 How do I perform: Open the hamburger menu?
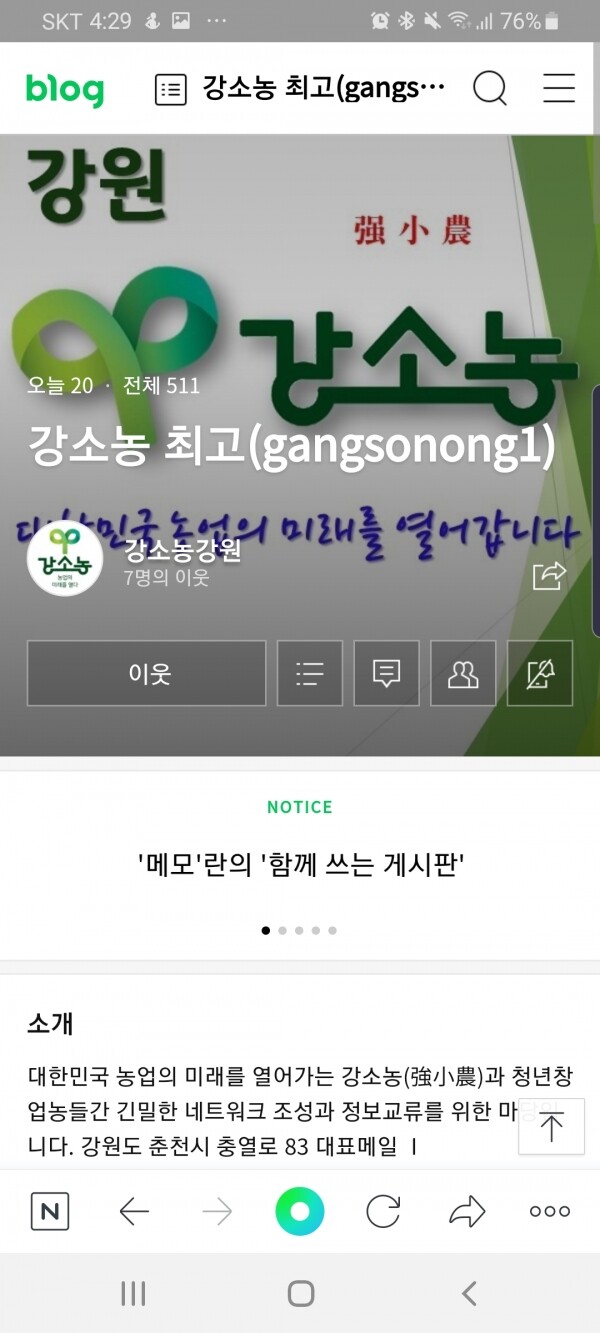point(559,89)
